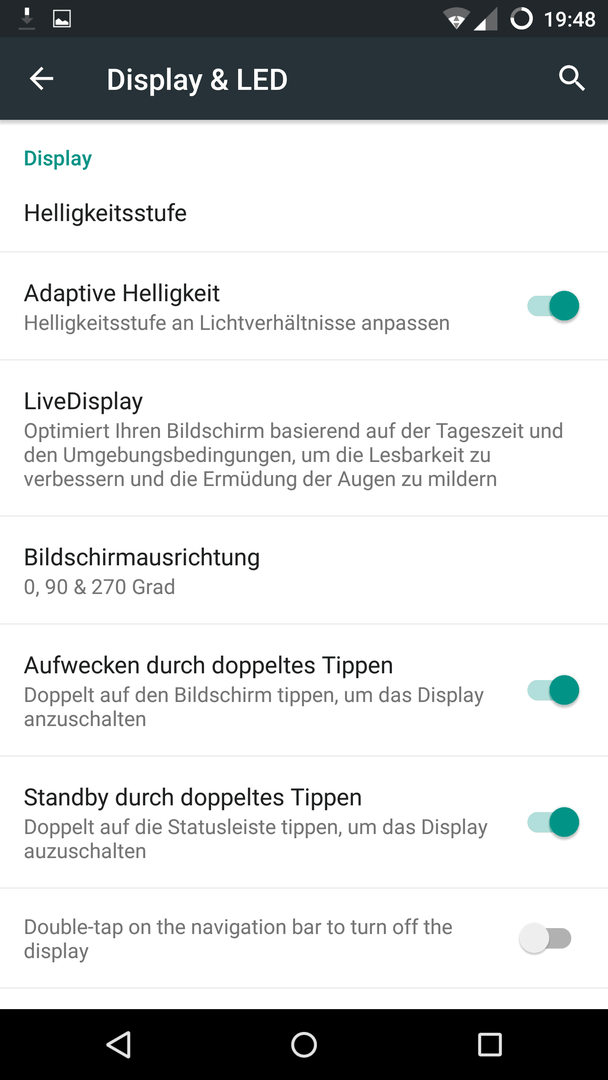
Task: Enable double-tap on navigation bar switch
Action: [545, 938]
